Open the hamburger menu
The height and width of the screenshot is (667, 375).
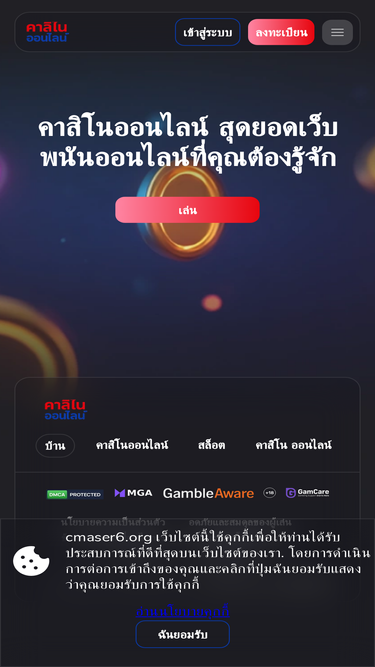coord(337,32)
